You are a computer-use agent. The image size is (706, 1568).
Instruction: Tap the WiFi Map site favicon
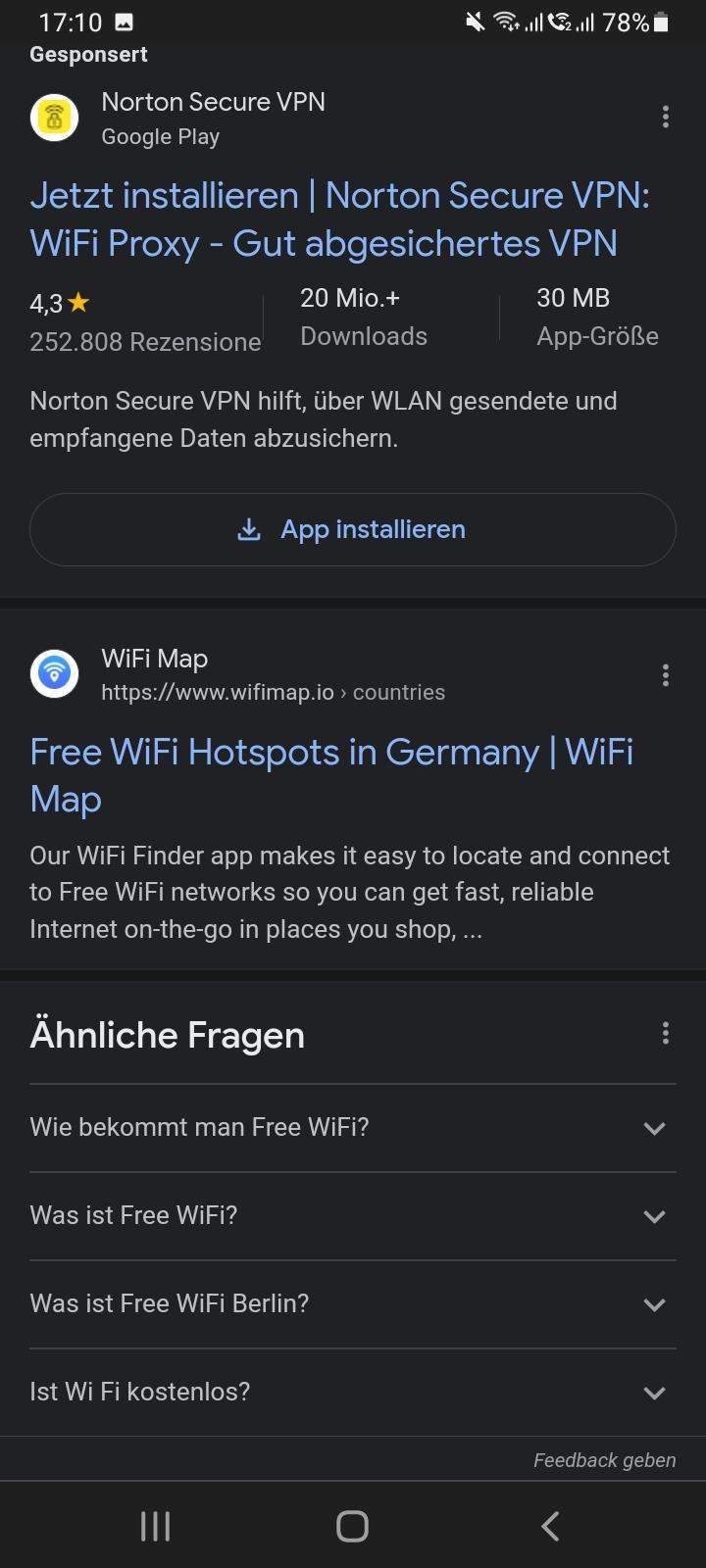click(x=54, y=673)
